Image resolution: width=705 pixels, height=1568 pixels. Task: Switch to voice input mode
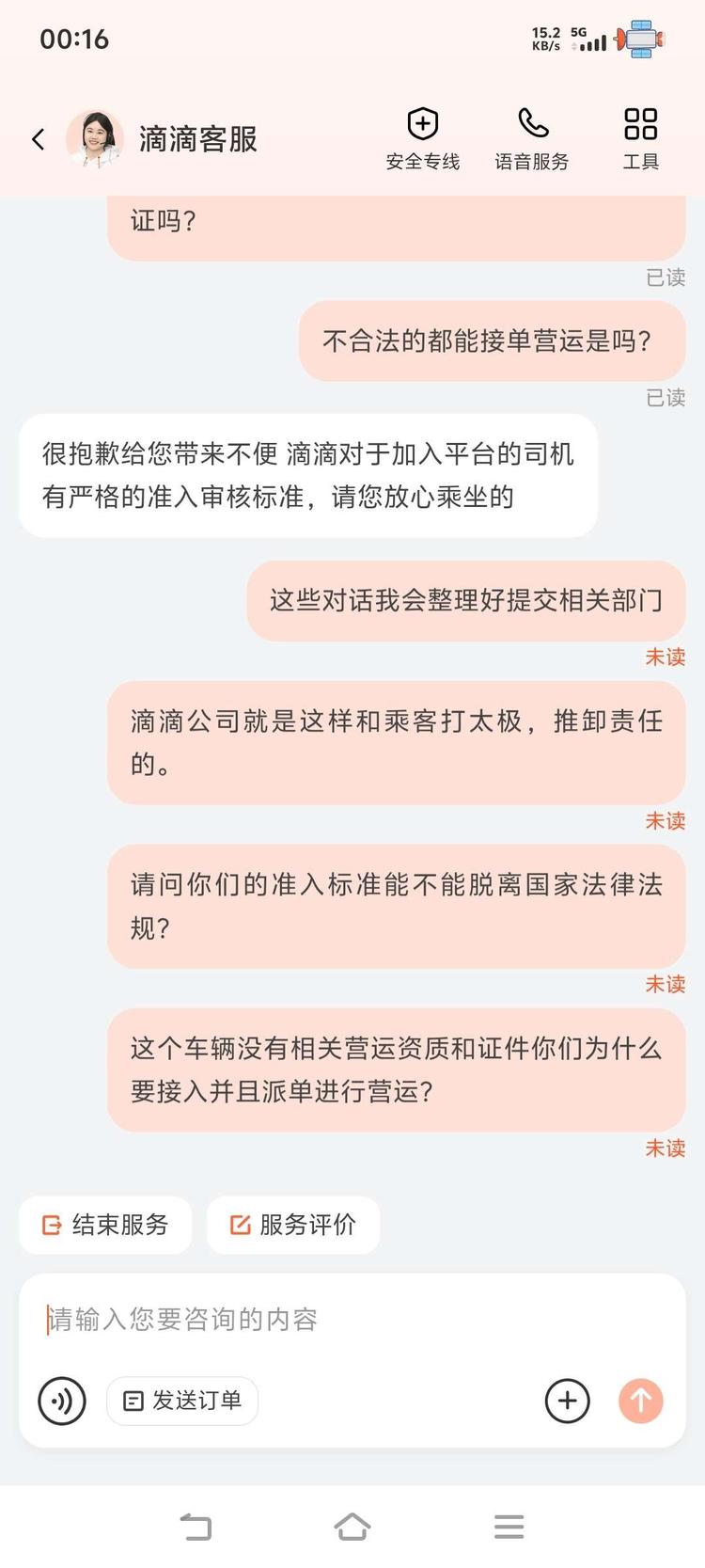(x=62, y=1401)
